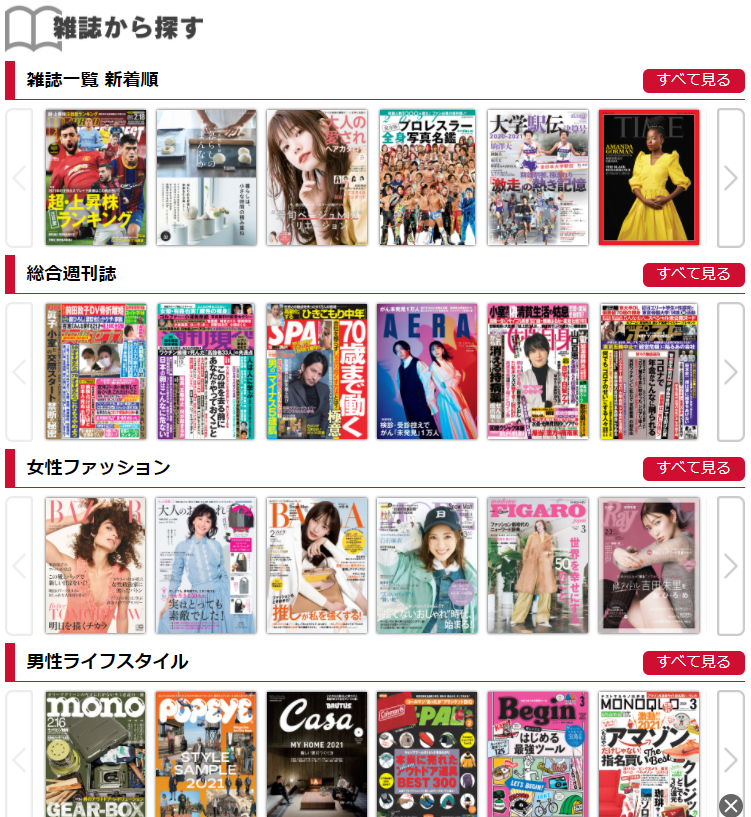751x817 pixels.
Task: Open the BAZAAR magazine cover
Action: tap(95, 566)
